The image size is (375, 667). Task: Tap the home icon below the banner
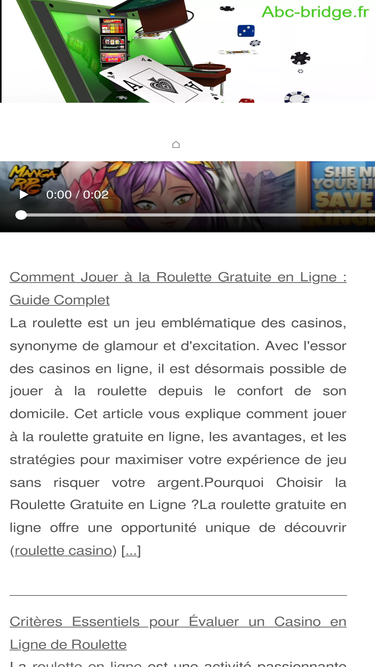pyautogui.click(x=176, y=145)
